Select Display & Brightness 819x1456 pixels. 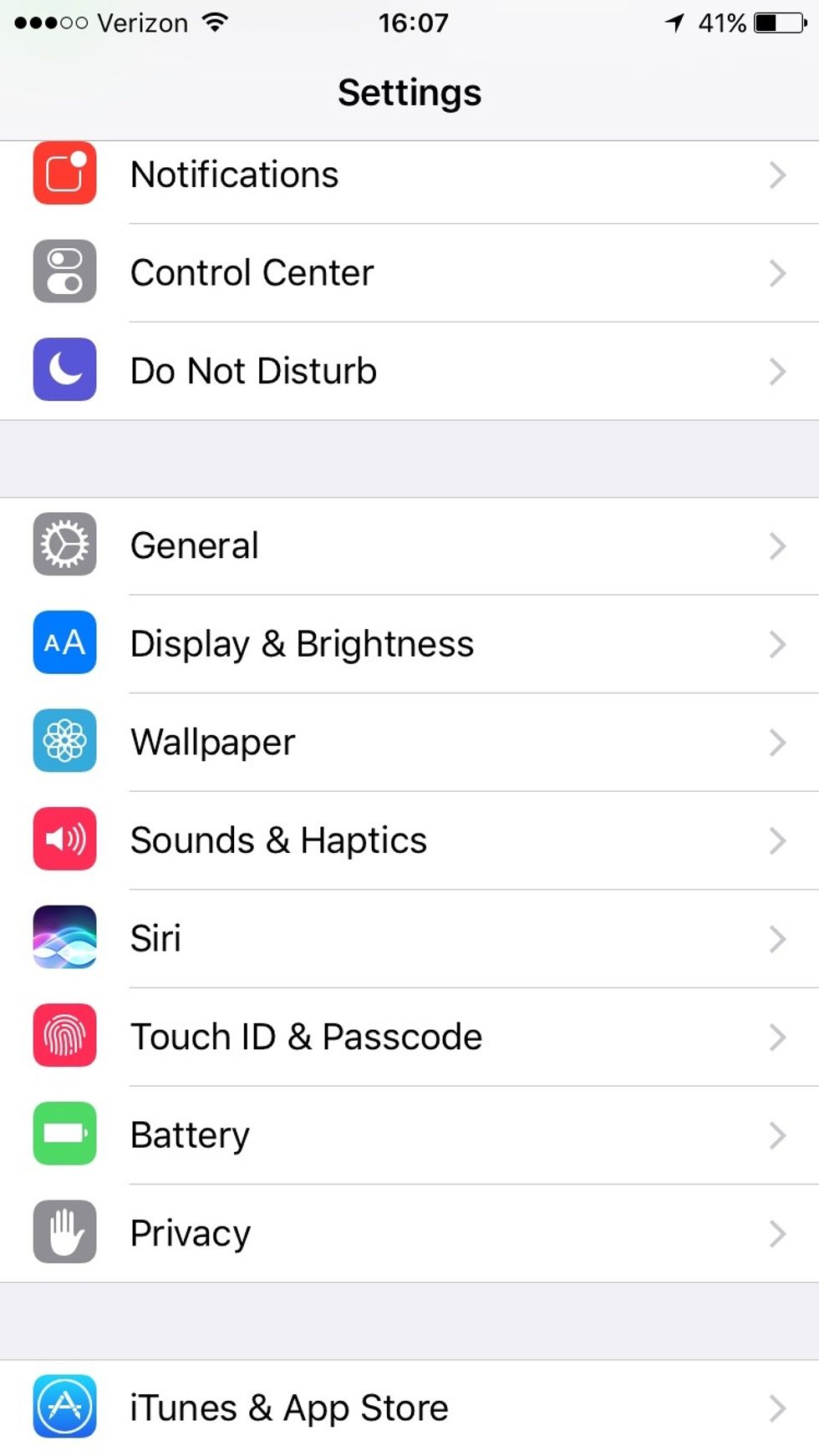point(409,644)
